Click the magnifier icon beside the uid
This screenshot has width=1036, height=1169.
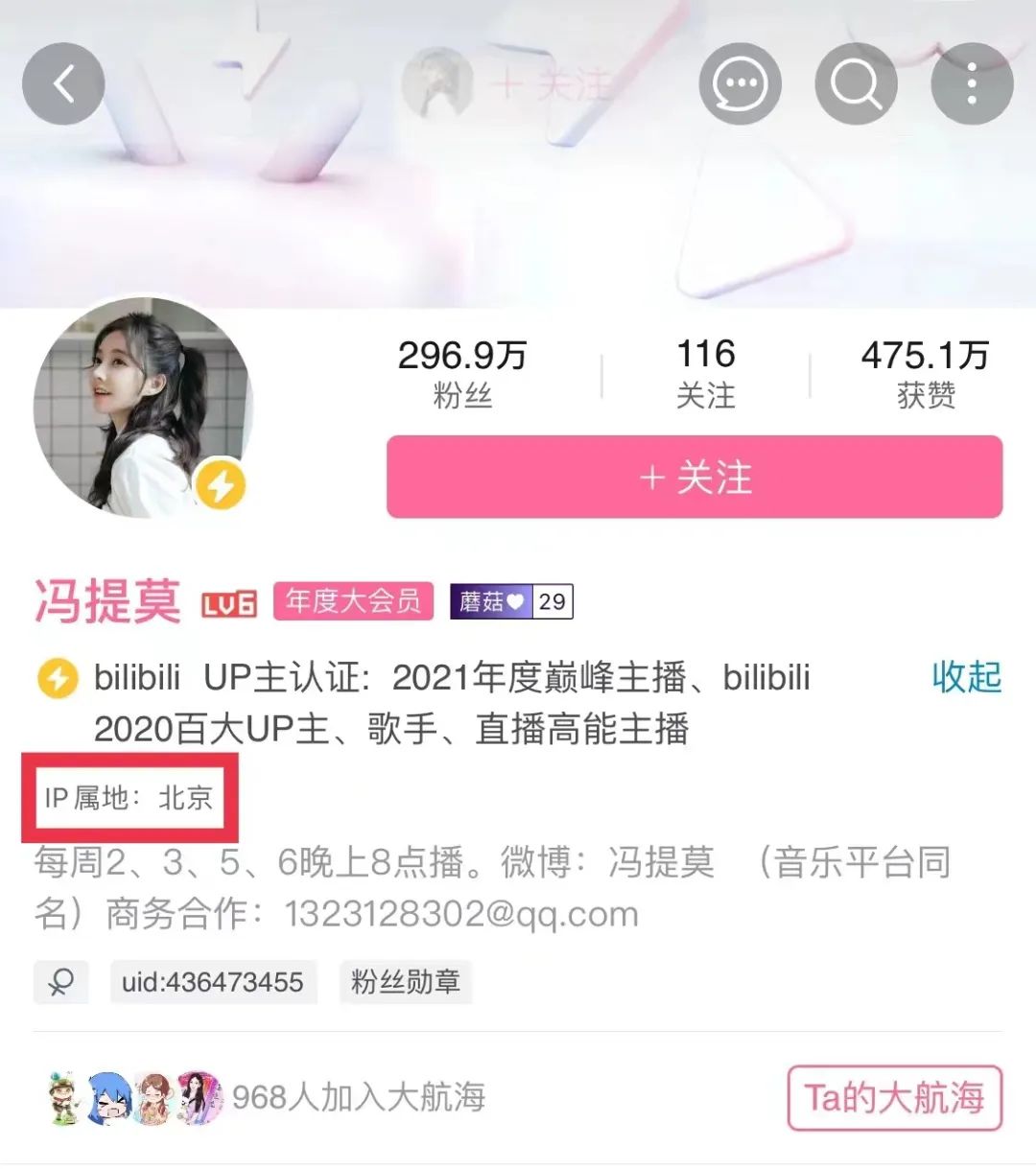click(60, 982)
